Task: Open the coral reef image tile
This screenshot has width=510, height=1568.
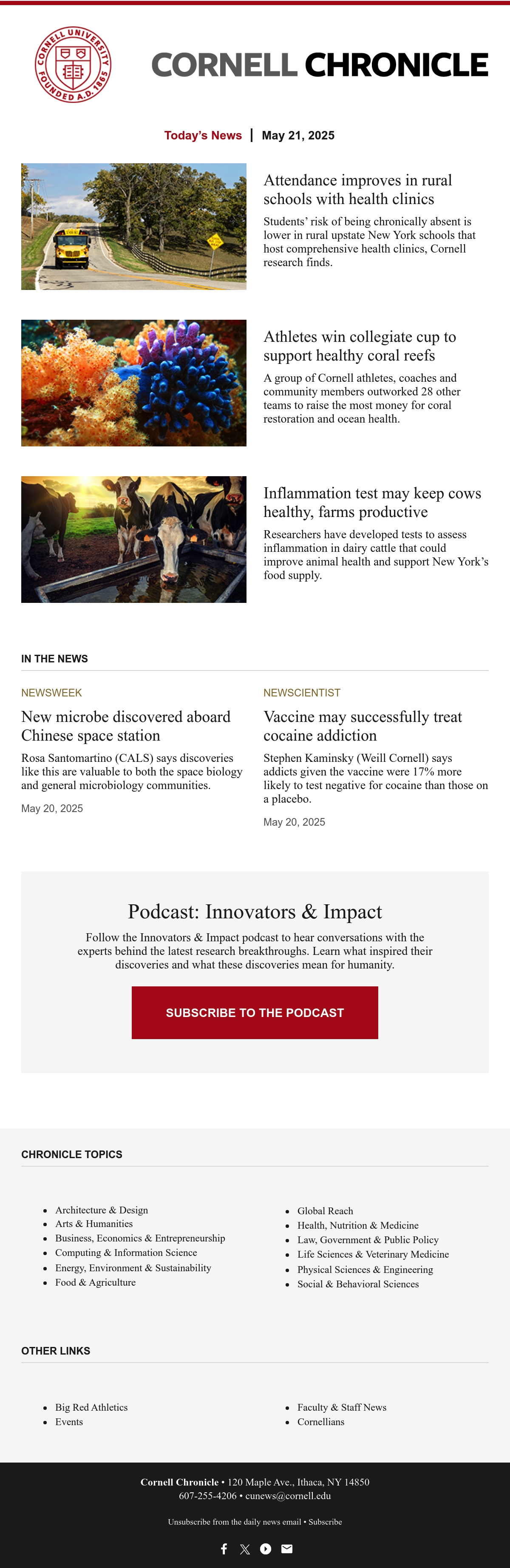Action: 134,383
